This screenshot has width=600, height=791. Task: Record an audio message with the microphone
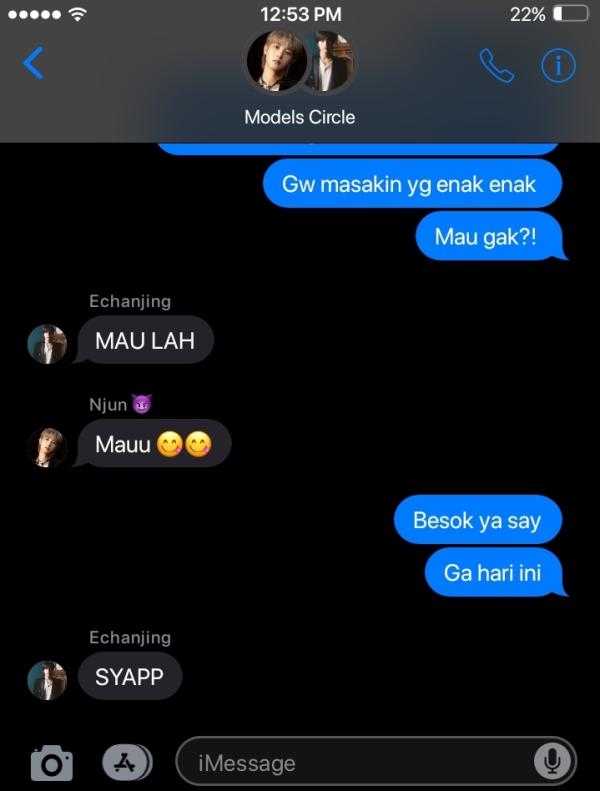551,762
